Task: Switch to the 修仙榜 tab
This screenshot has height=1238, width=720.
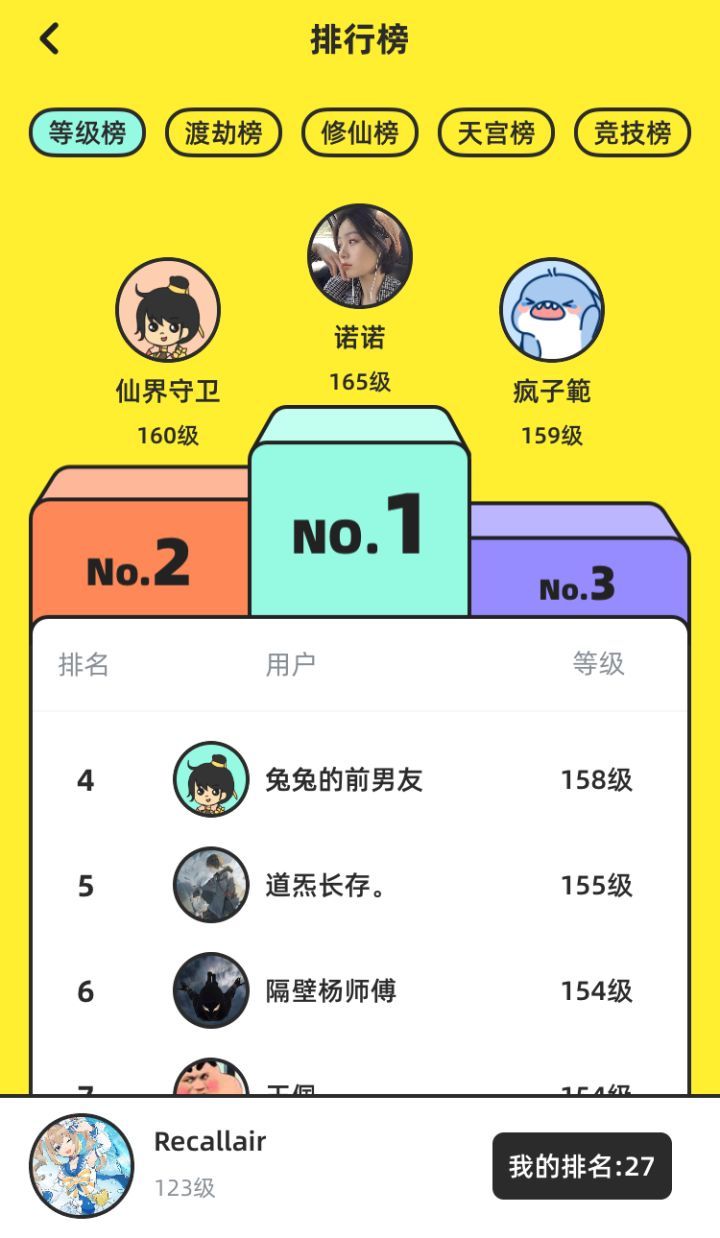Action: point(359,131)
